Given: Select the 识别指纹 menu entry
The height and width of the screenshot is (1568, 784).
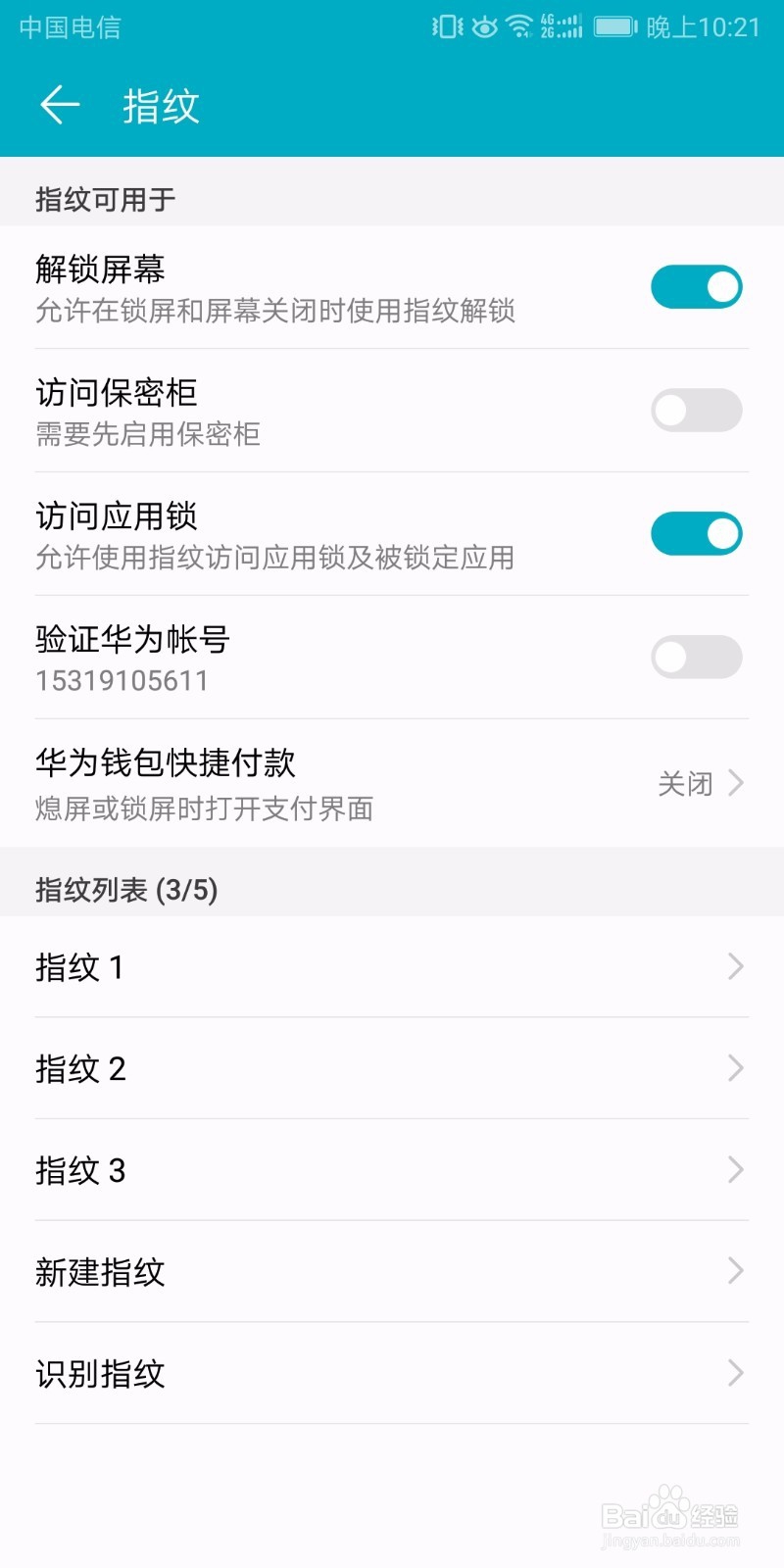Looking at the screenshot, I should pyautogui.click(x=392, y=1374).
